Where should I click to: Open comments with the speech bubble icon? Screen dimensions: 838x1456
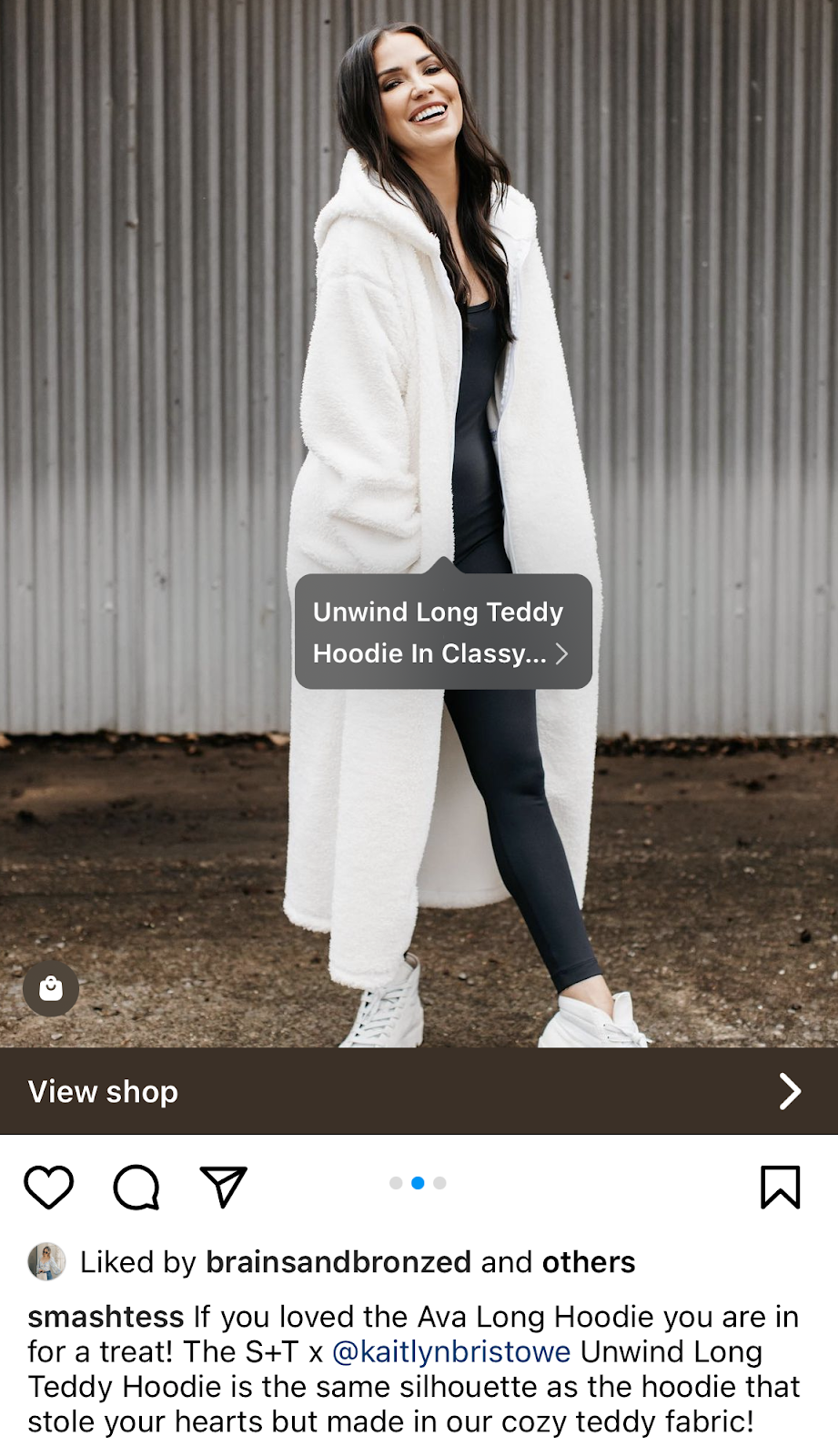click(136, 1187)
